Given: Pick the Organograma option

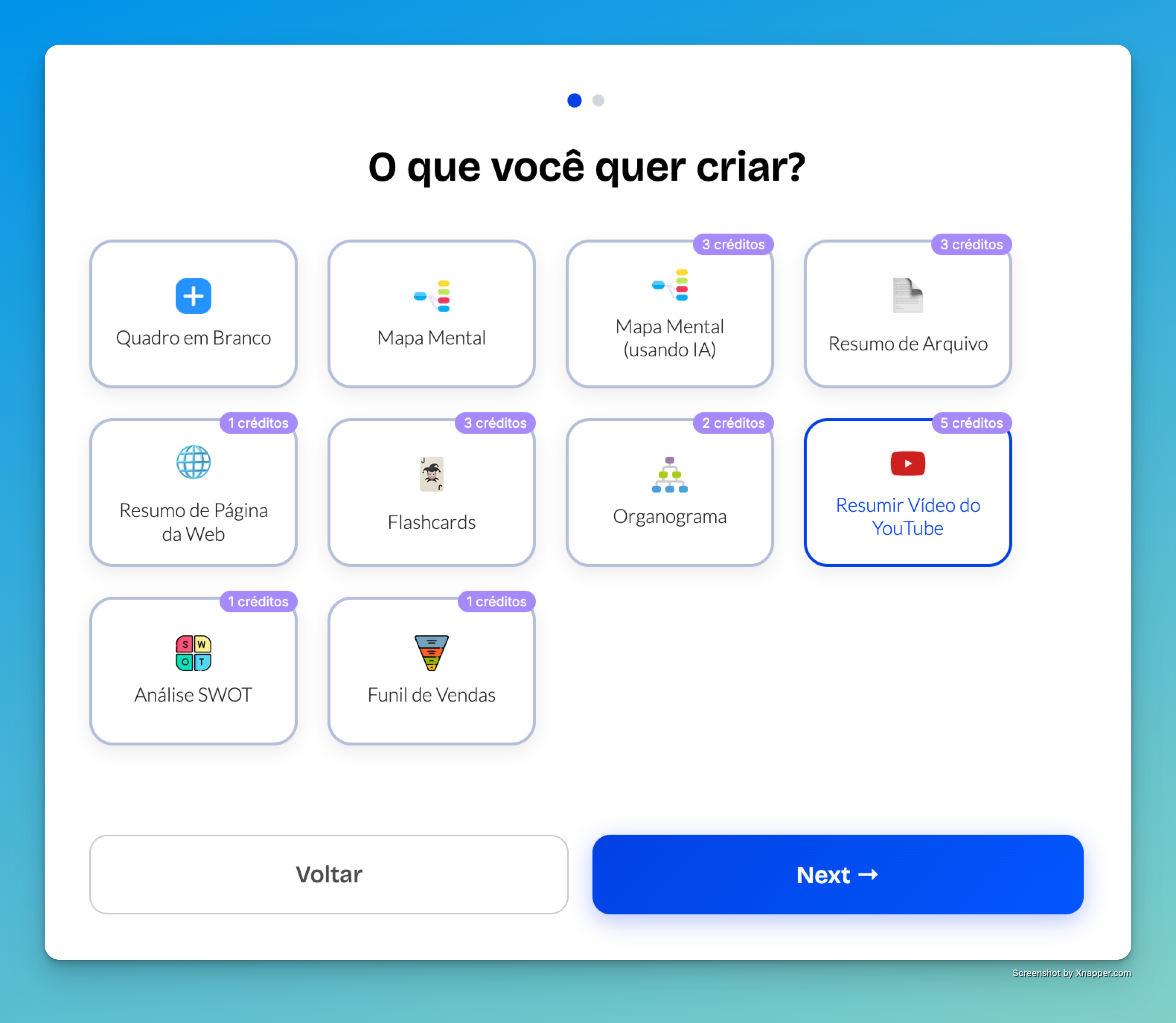Looking at the screenshot, I should coord(670,493).
